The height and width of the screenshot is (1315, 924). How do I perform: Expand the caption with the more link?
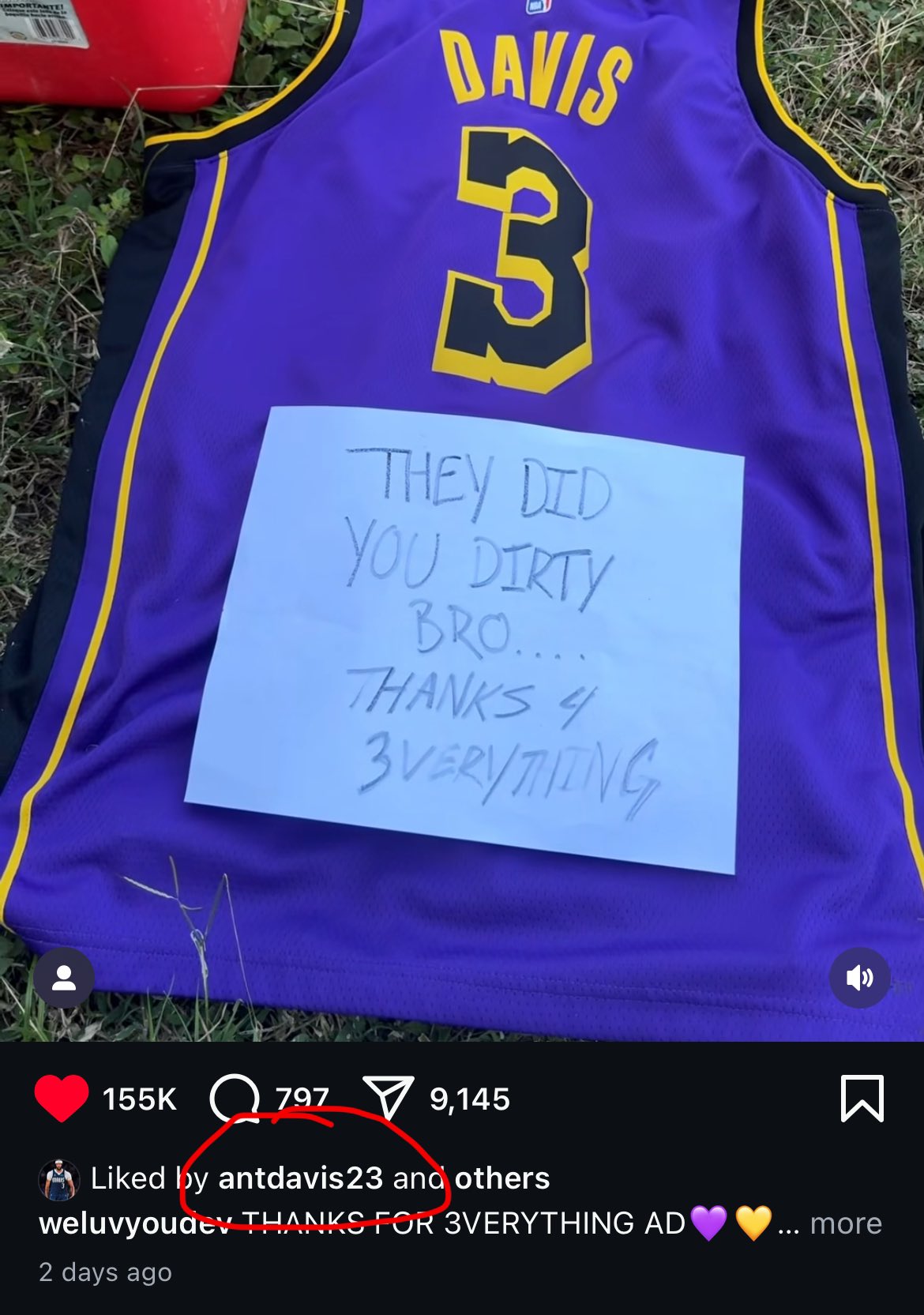click(845, 1223)
